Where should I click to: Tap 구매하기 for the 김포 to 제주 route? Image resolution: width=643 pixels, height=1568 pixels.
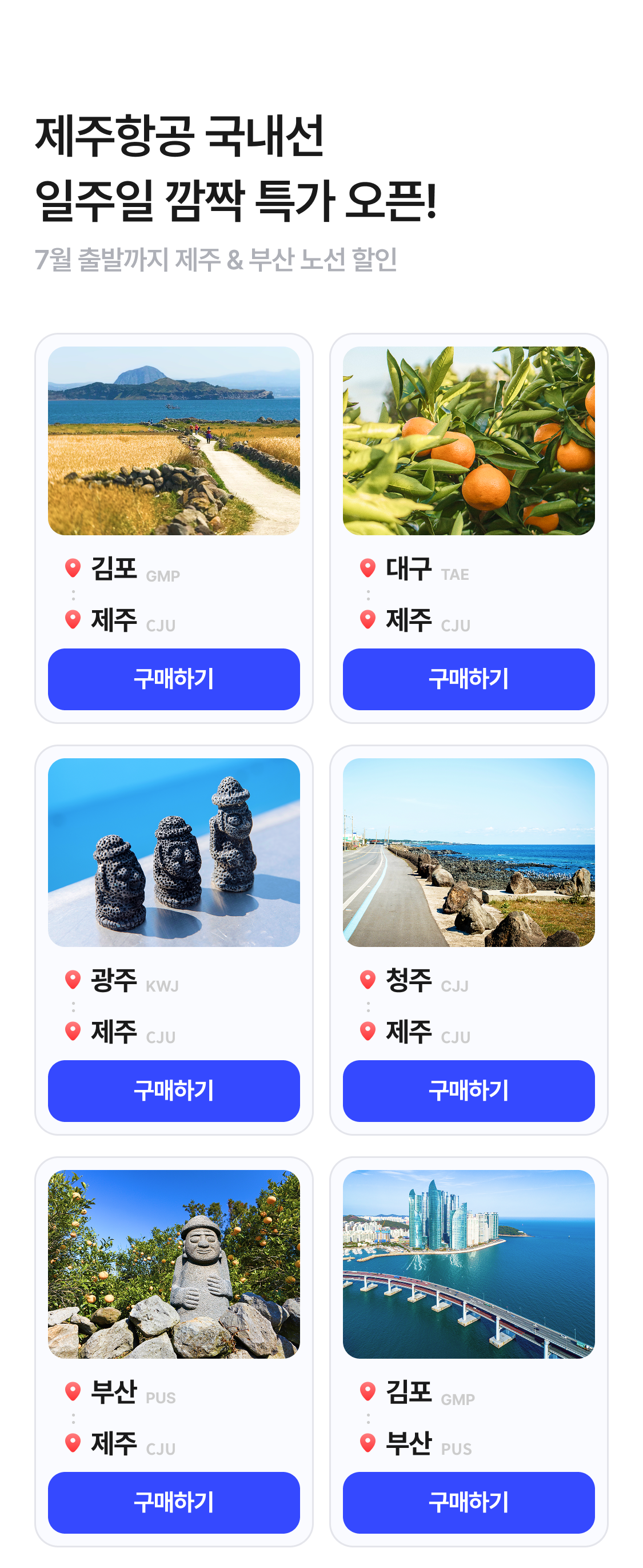[x=173, y=679]
